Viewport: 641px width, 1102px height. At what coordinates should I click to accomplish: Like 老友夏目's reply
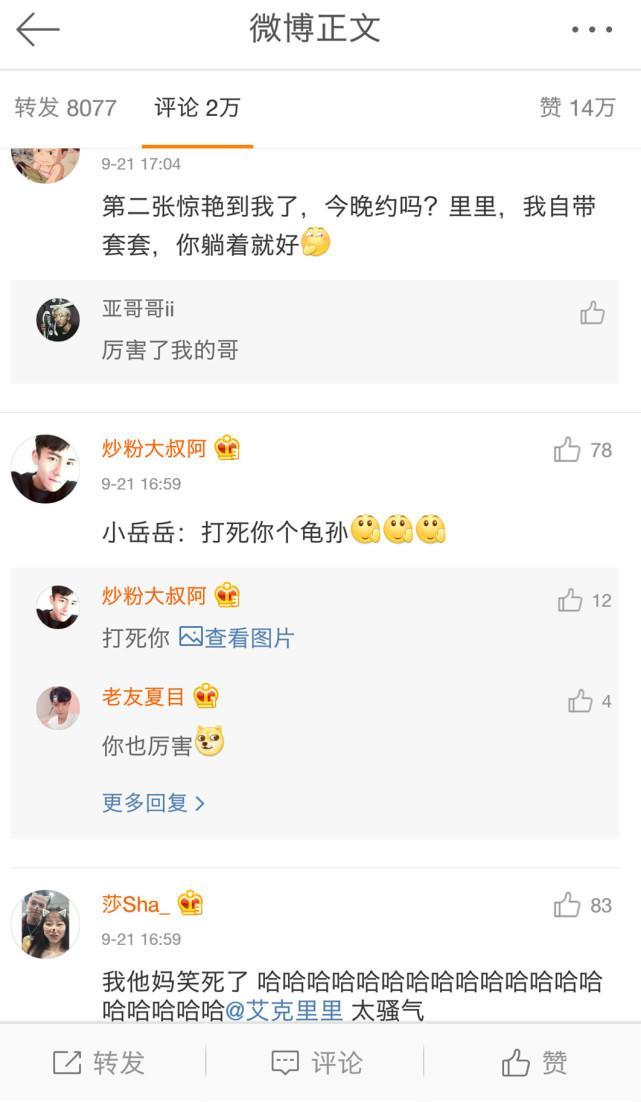[x=581, y=701]
